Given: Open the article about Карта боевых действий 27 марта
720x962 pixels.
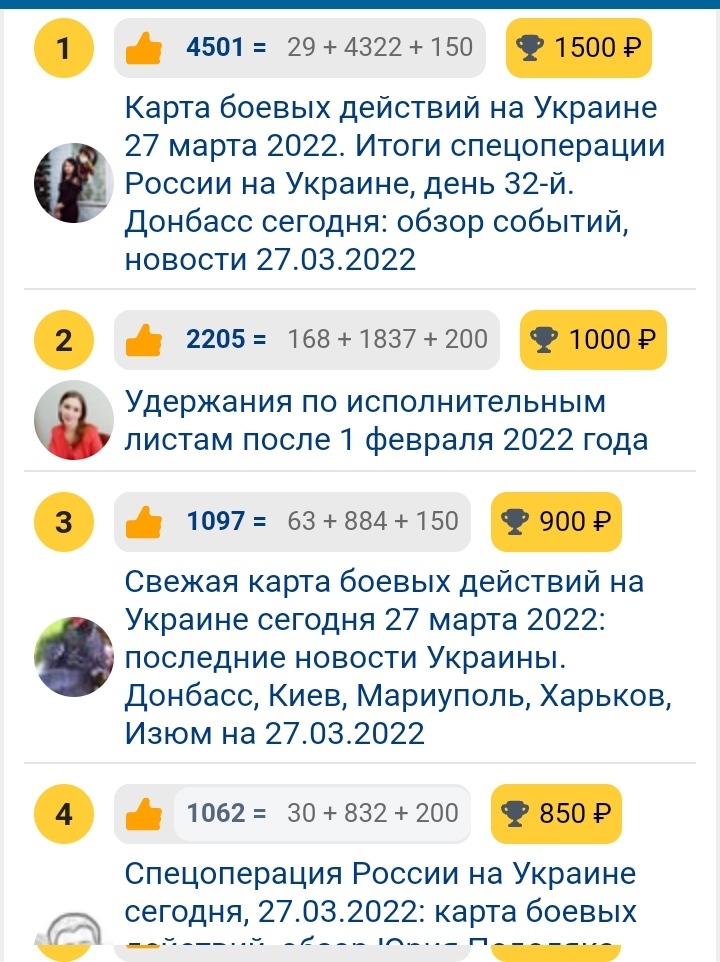Looking at the screenshot, I should click(x=394, y=182).
